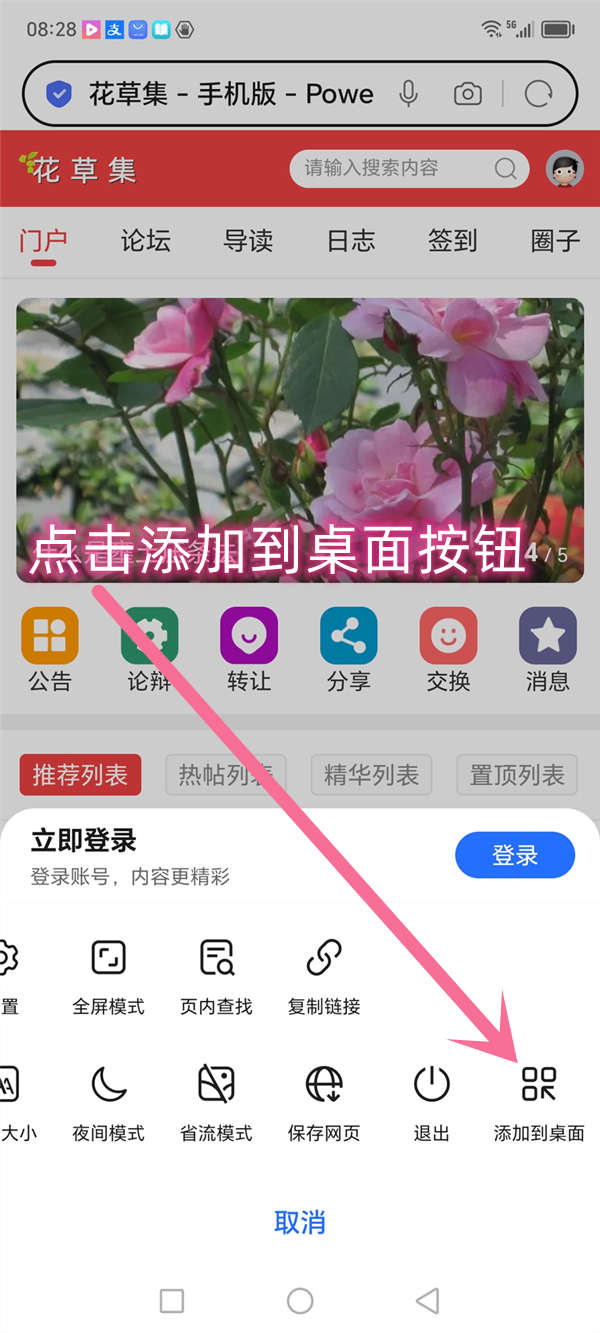Choose 保存网页

[x=324, y=1101]
